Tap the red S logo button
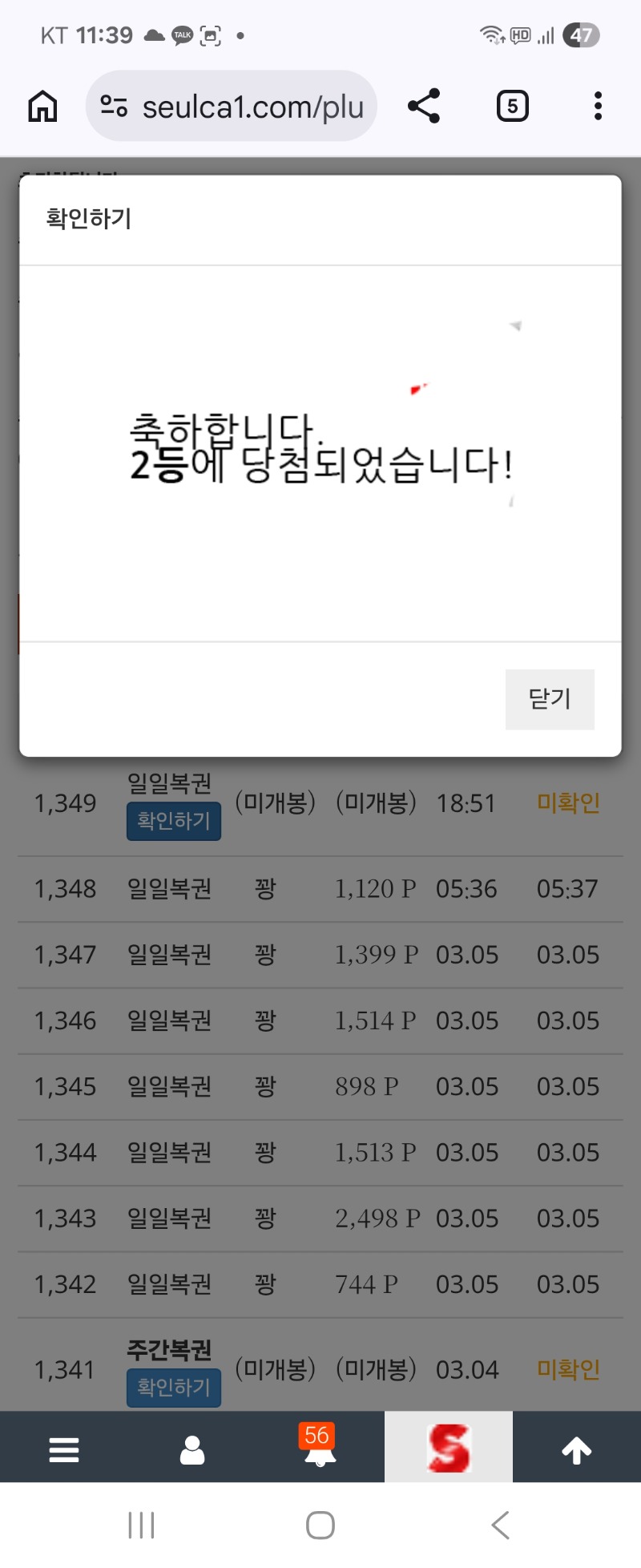This screenshot has height=1568, width=641. pos(449,1448)
